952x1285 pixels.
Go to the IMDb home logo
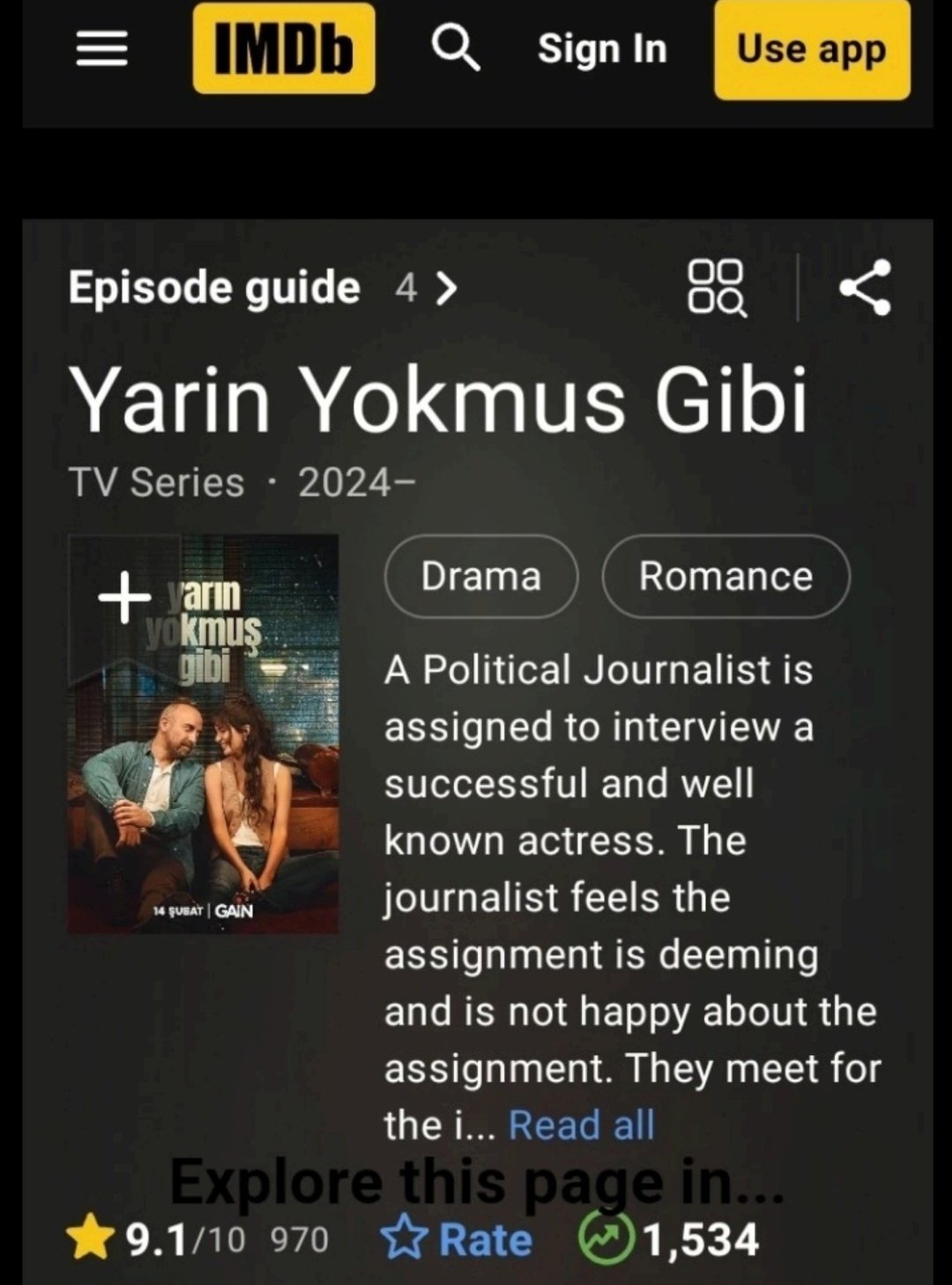284,48
